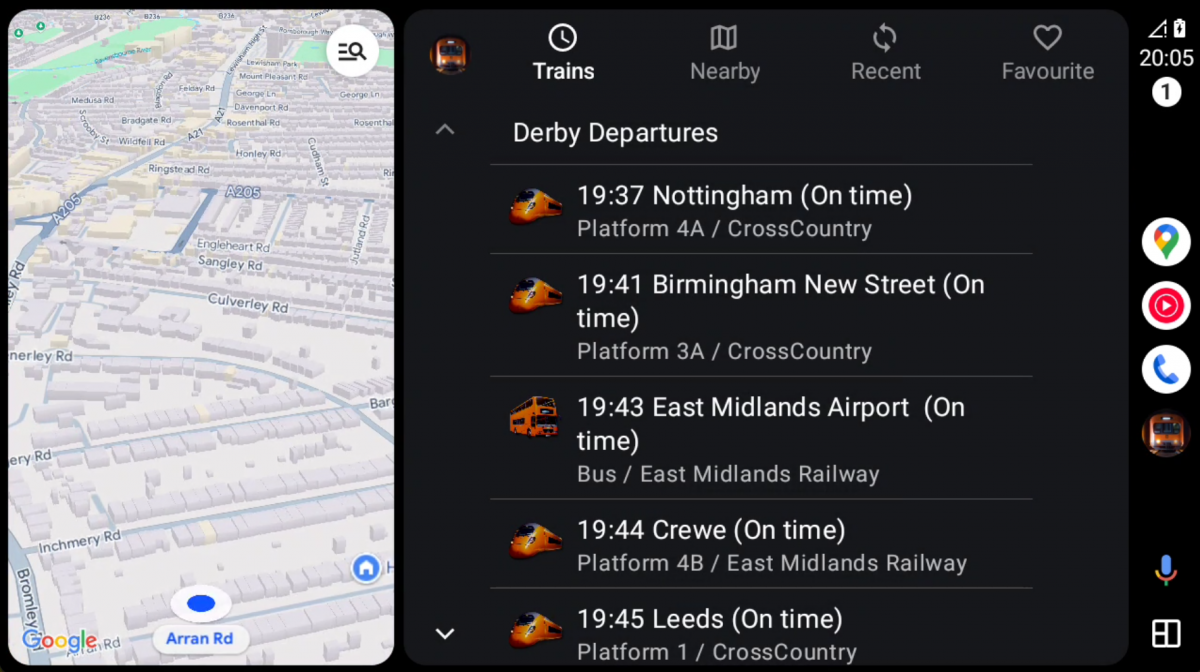Open the split-screen dashboard layout button

pos(1165,634)
